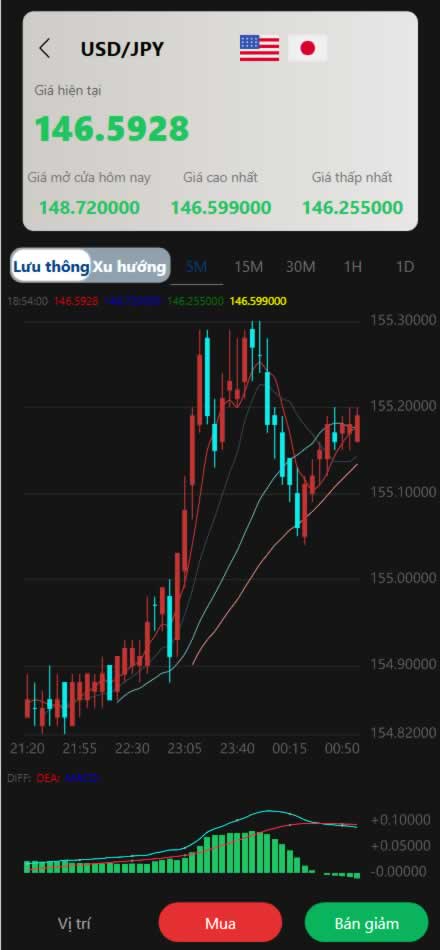The width and height of the screenshot is (440, 950).
Task: Show the 1D daily chart
Action: click(x=405, y=267)
